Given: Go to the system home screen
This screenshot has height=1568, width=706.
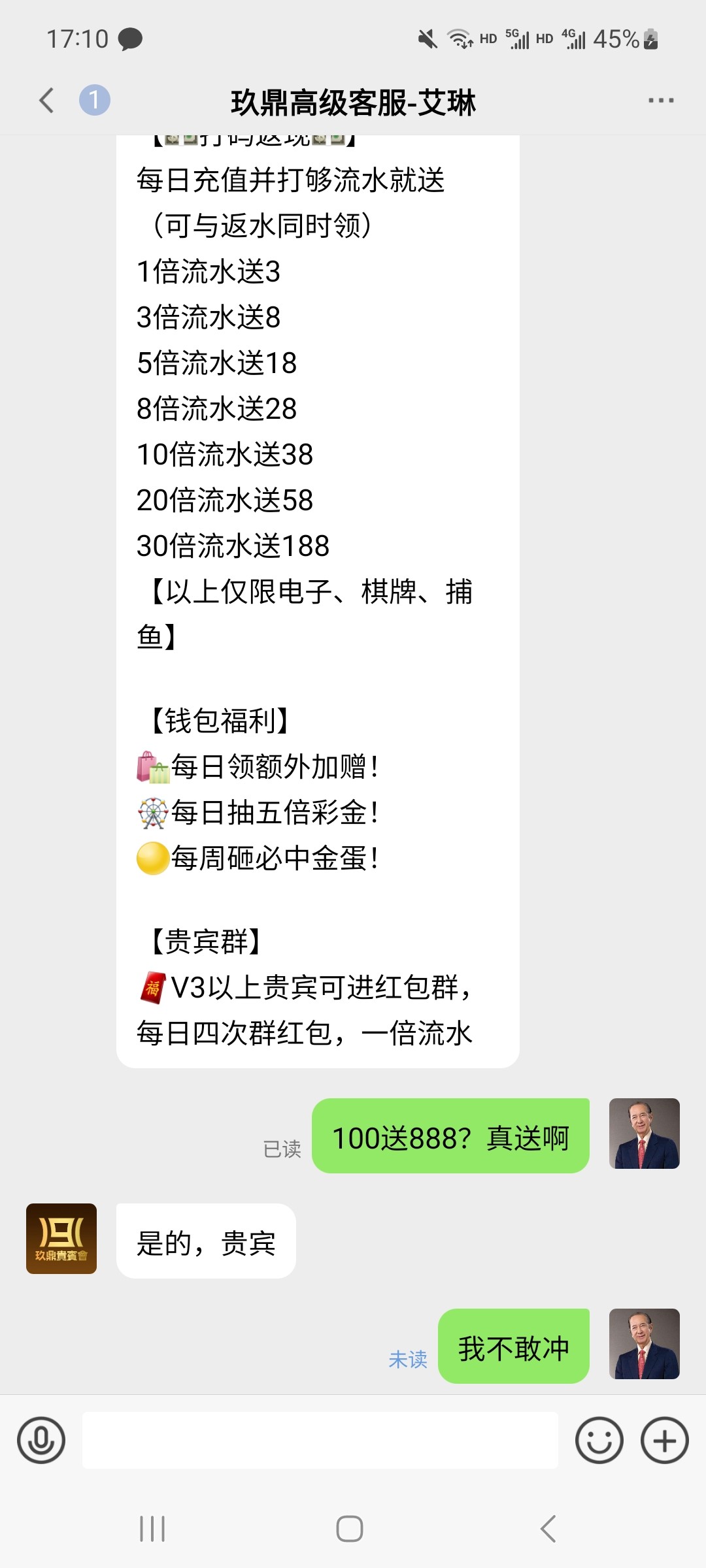Looking at the screenshot, I should [x=350, y=1529].
